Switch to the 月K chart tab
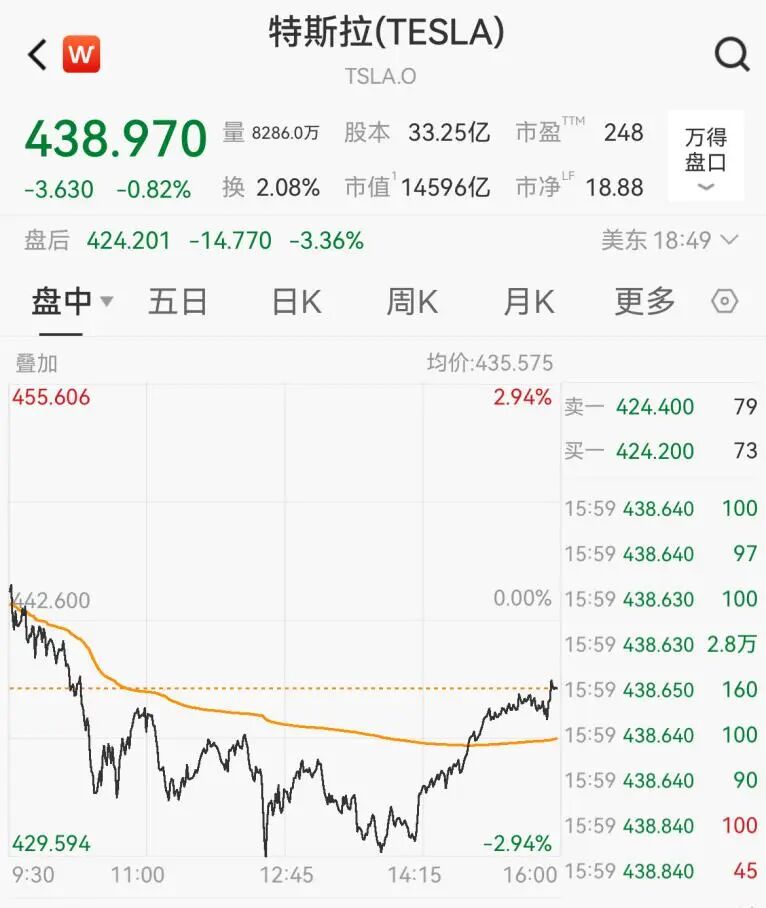766x908 pixels. (x=528, y=301)
